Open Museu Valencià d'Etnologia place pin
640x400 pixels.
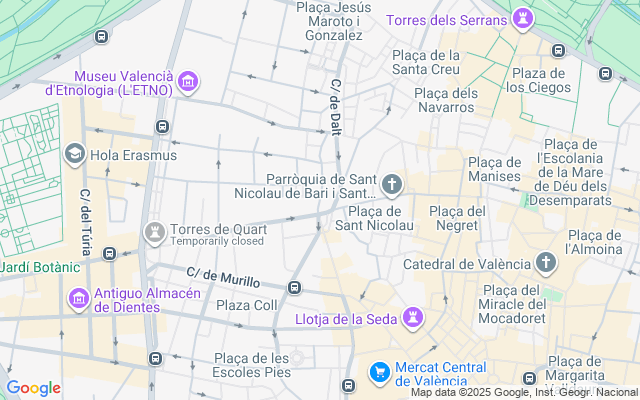point(188,82)
